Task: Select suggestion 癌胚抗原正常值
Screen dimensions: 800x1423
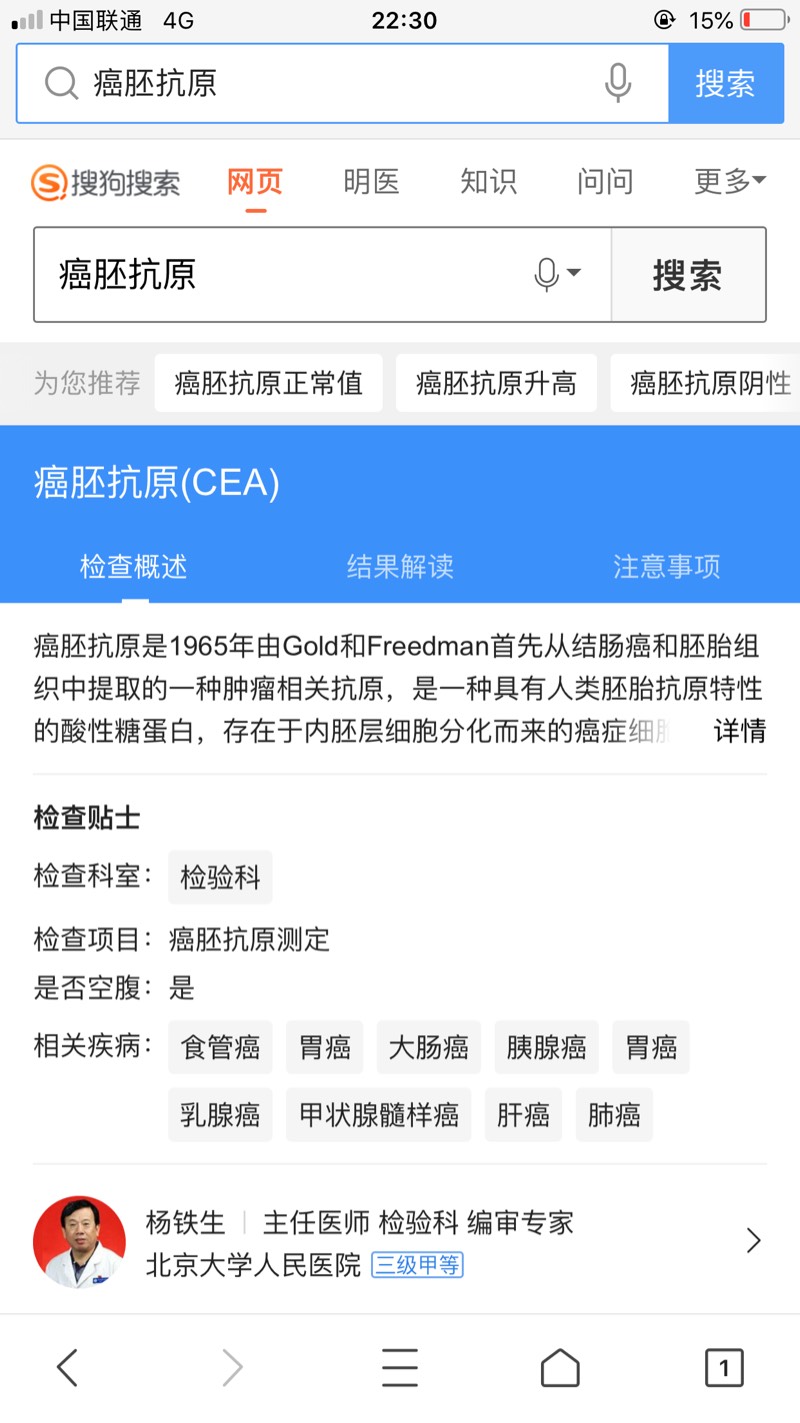Action: point(268,383)
